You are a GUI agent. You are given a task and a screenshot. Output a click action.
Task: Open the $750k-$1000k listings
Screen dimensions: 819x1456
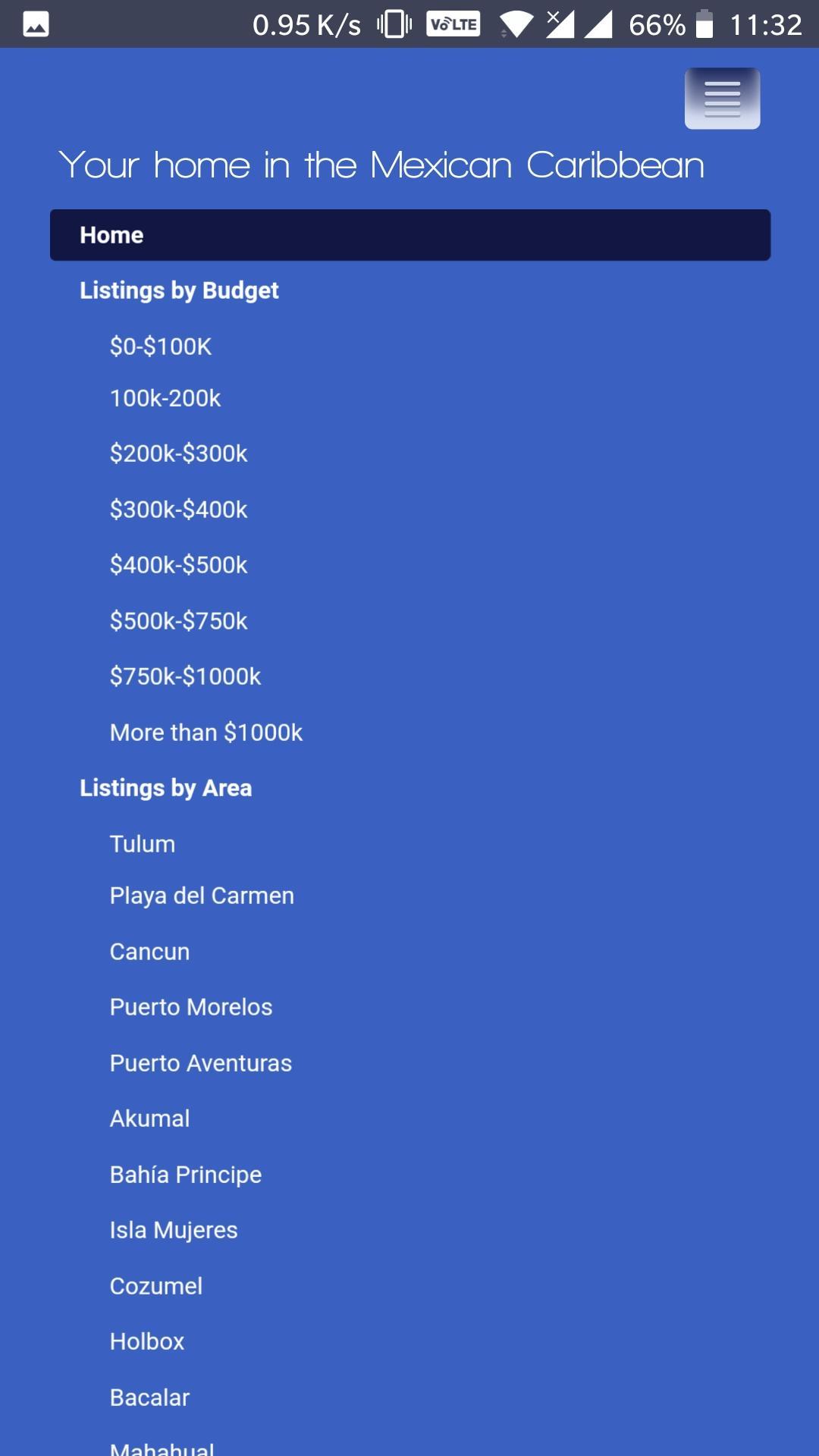[185, 676]
